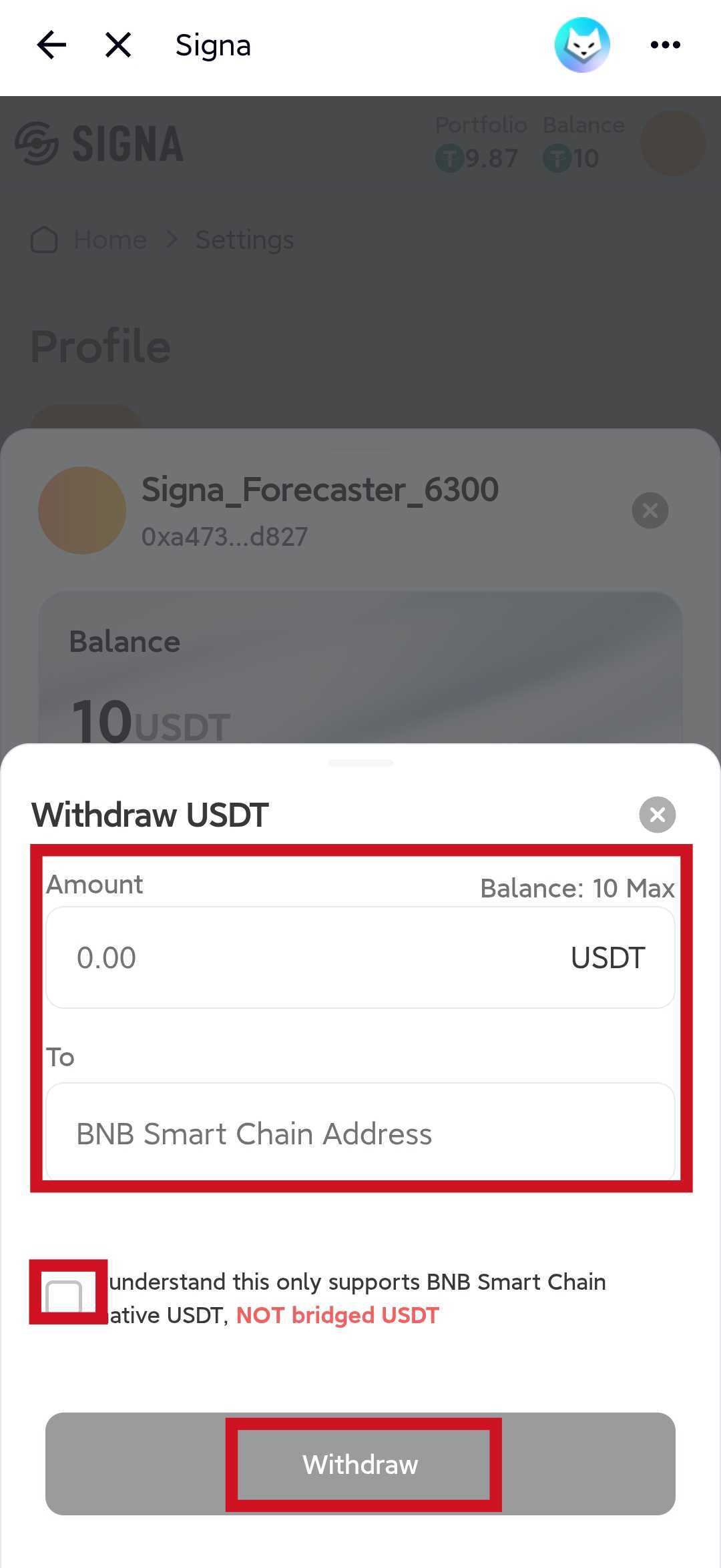Open the three-dot overflow menu
721x1568 pixels.
coord(666,44)
